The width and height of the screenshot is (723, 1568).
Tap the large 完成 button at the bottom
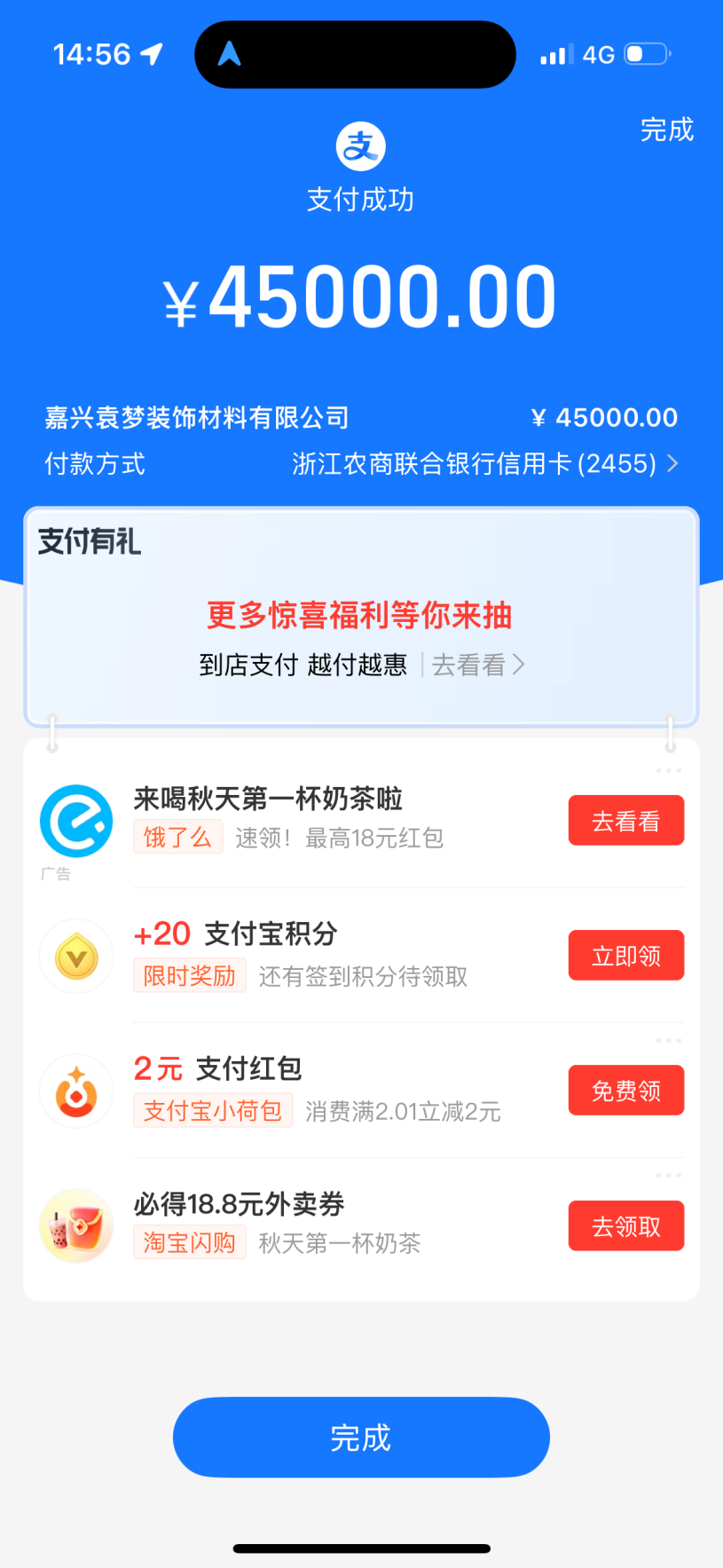point(361,1438)
